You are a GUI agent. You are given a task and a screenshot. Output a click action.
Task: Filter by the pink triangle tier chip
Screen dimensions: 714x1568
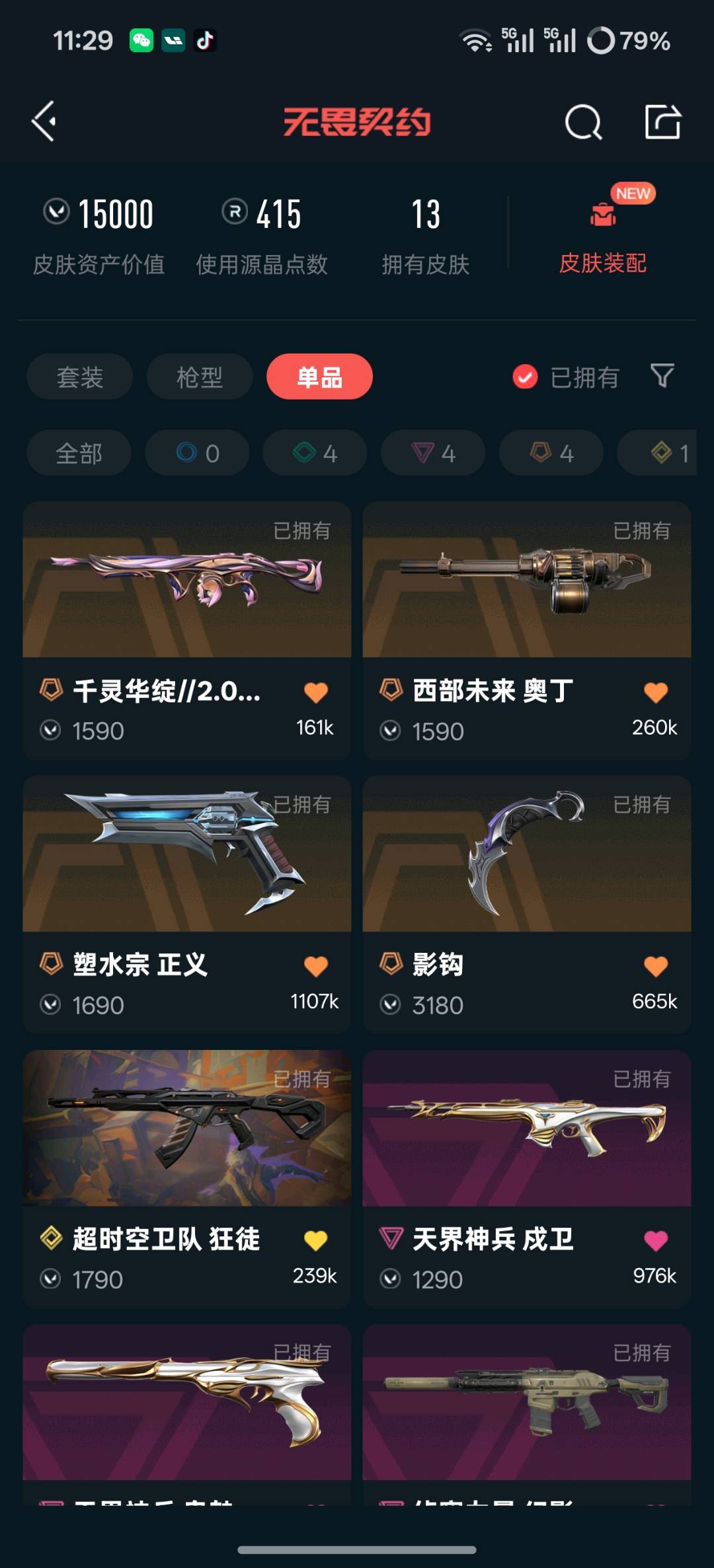(433, 453)
